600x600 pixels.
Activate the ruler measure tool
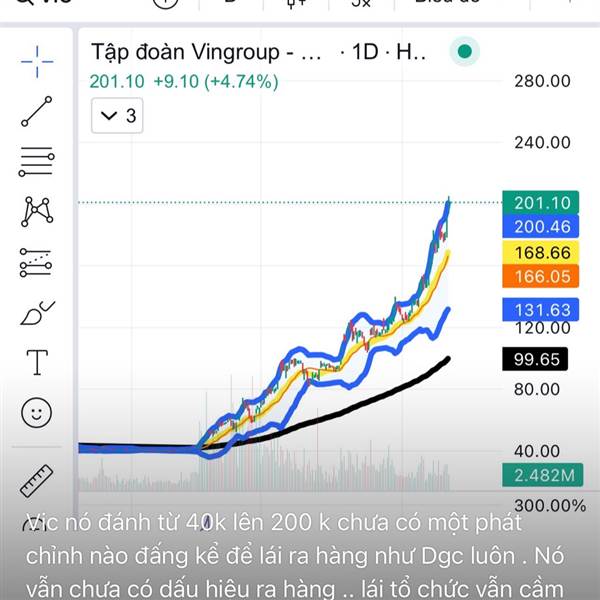tap(37, 480)
